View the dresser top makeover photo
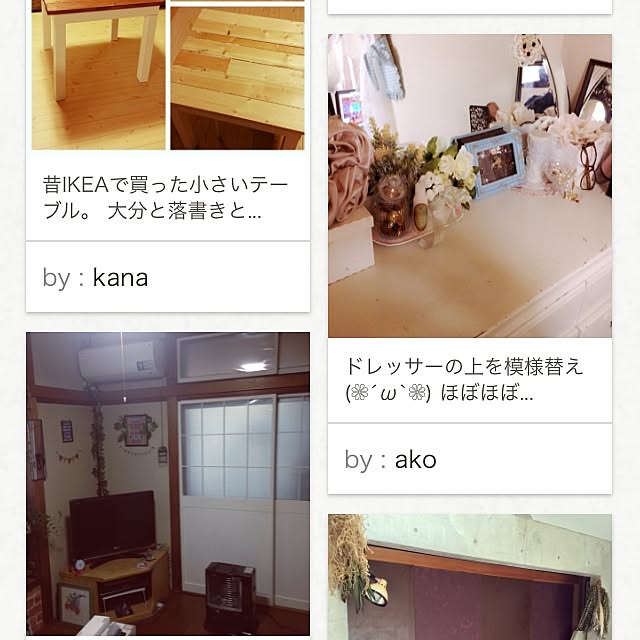The height and width of the screenshot is (640, 640). [x=469, y=186]
